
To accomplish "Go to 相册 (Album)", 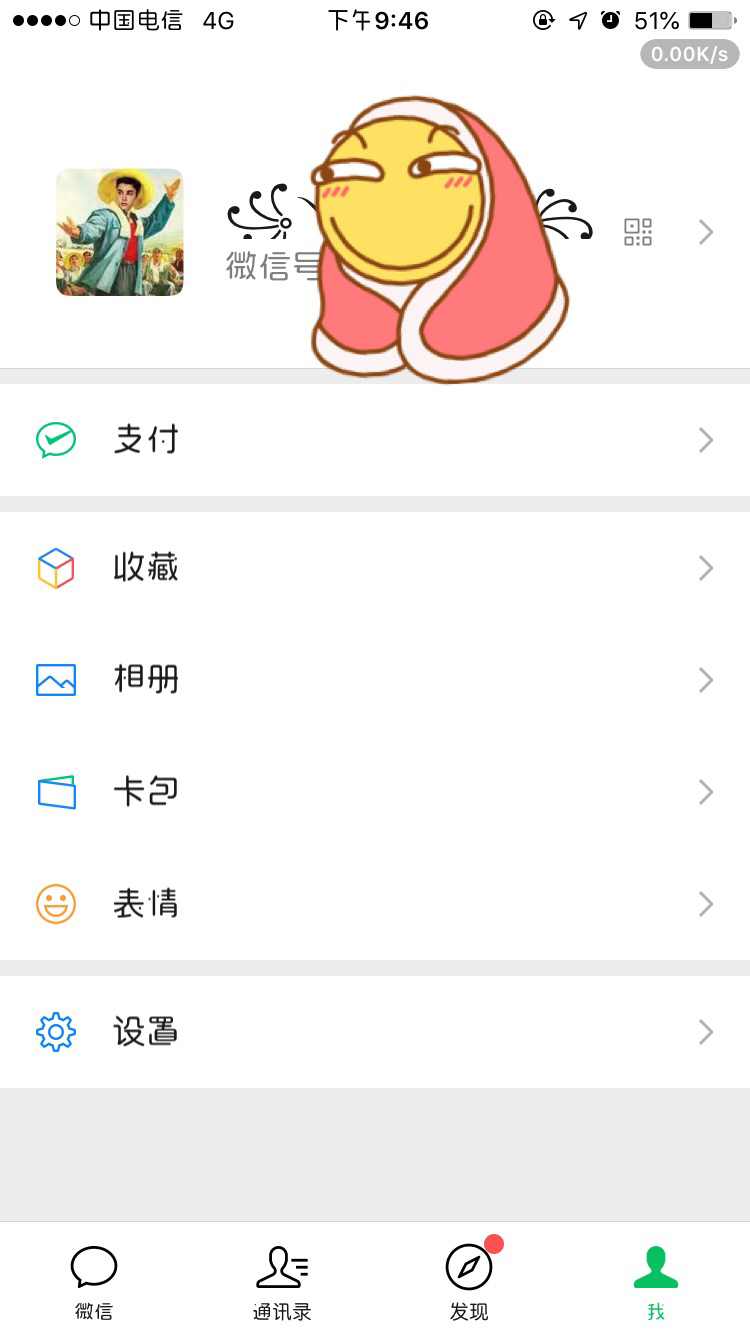I will click(x=375, y=680).
